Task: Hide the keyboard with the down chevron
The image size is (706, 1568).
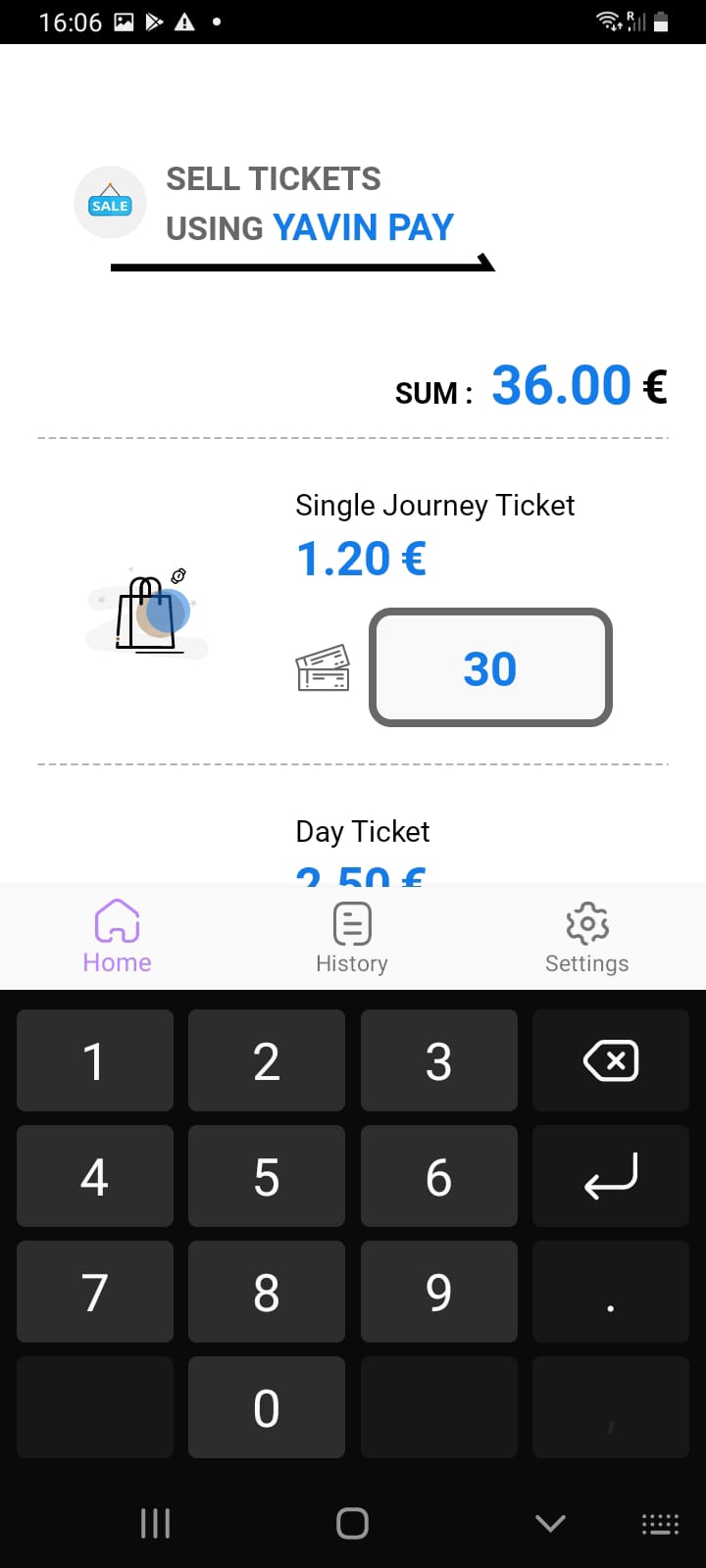Action: coord(550,1523)
